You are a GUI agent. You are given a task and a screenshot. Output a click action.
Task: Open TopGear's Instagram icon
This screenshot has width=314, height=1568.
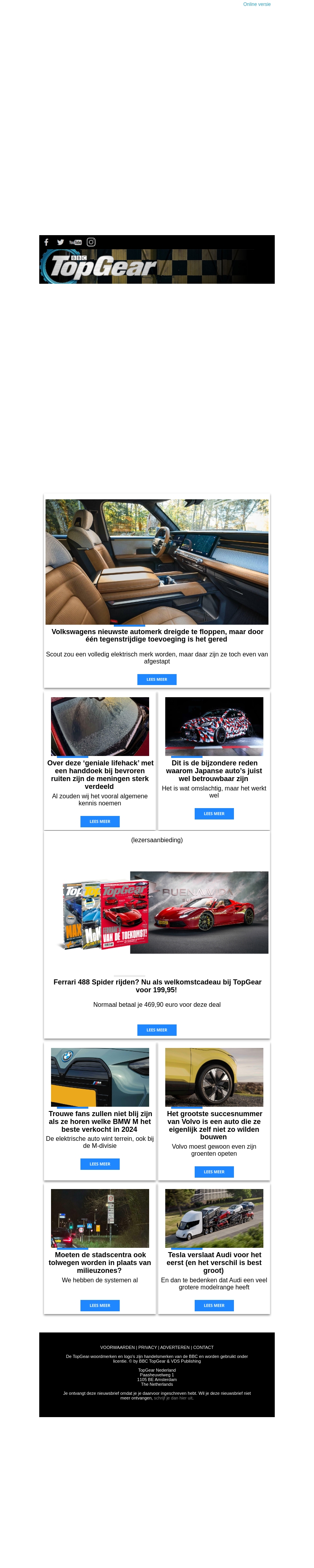[91, 242]
